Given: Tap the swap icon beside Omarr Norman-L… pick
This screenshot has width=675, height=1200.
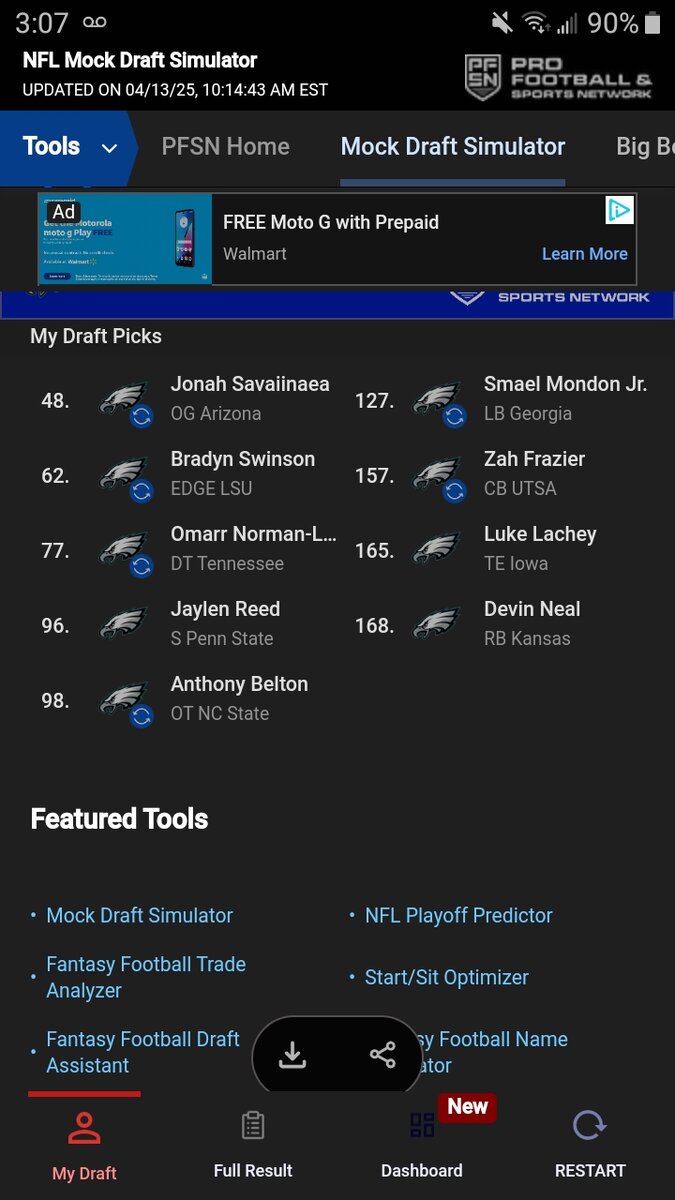Looking at the screenshot, I should click(141, 567).
